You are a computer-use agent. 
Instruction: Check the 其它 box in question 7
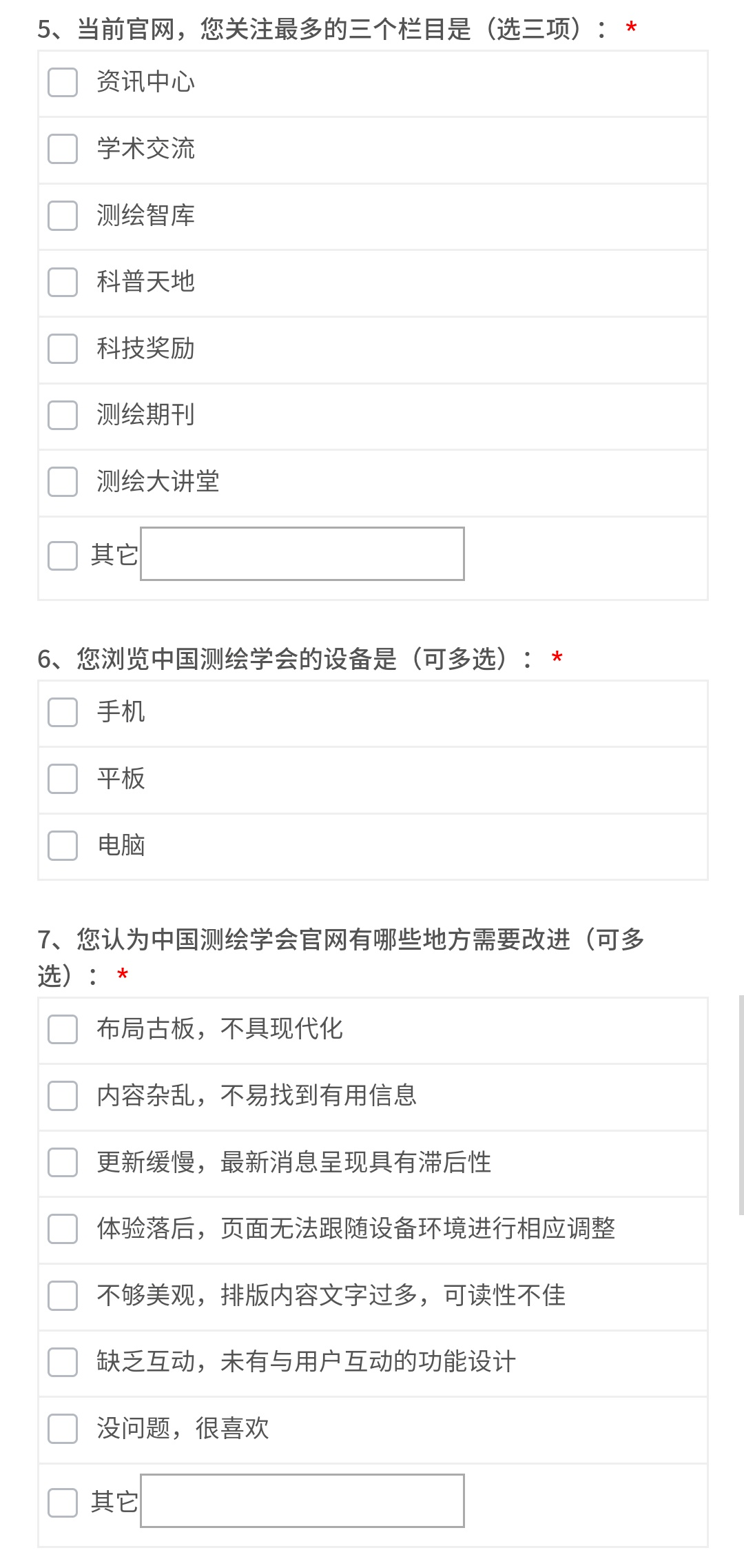point(63,1503)
